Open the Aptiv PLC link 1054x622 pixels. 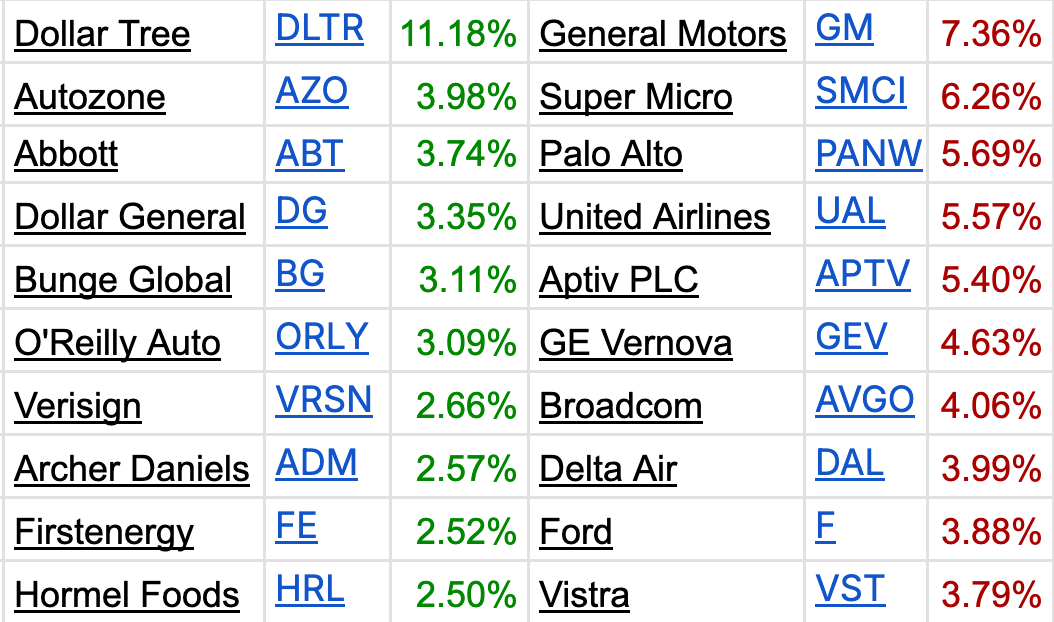click(619, 281)
